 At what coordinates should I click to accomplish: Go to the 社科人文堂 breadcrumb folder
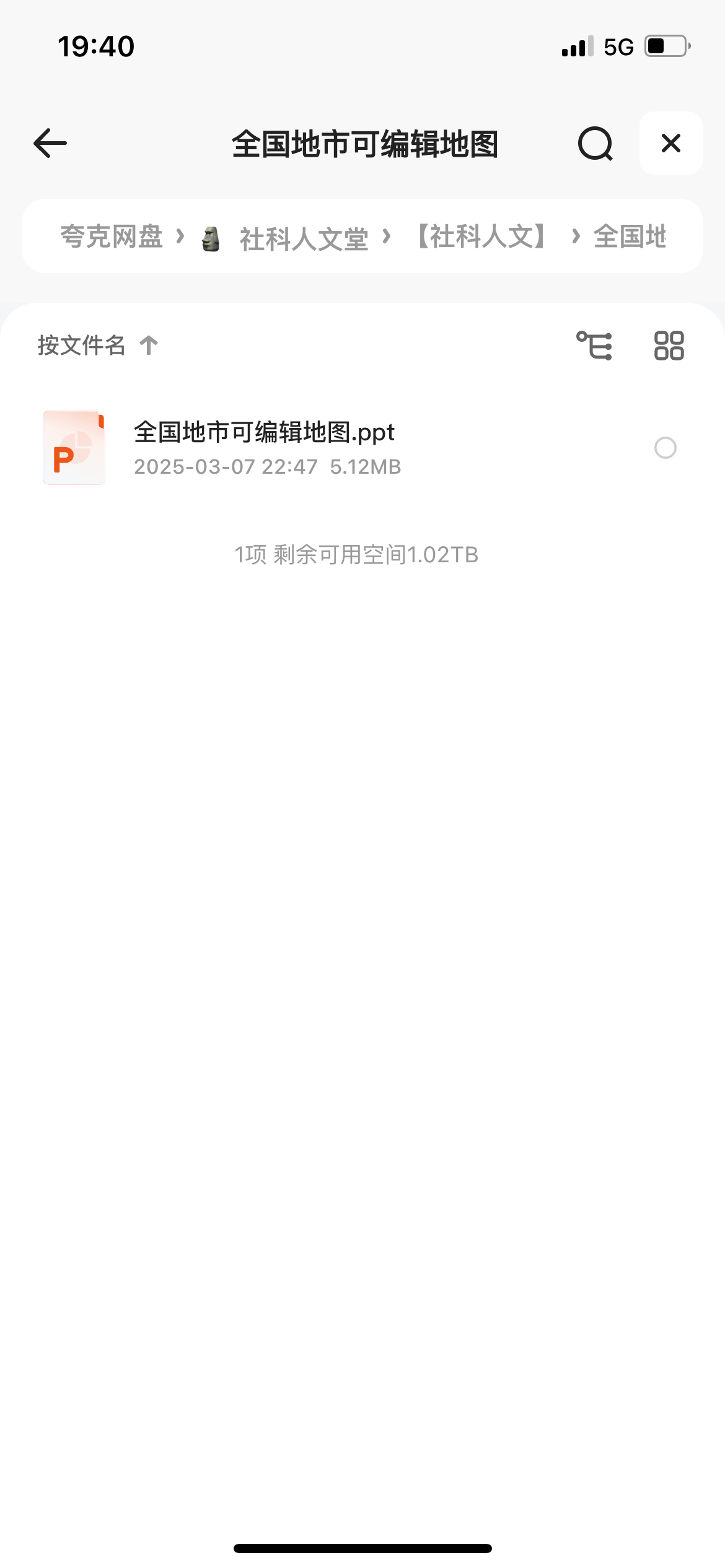tap(304, 238)
